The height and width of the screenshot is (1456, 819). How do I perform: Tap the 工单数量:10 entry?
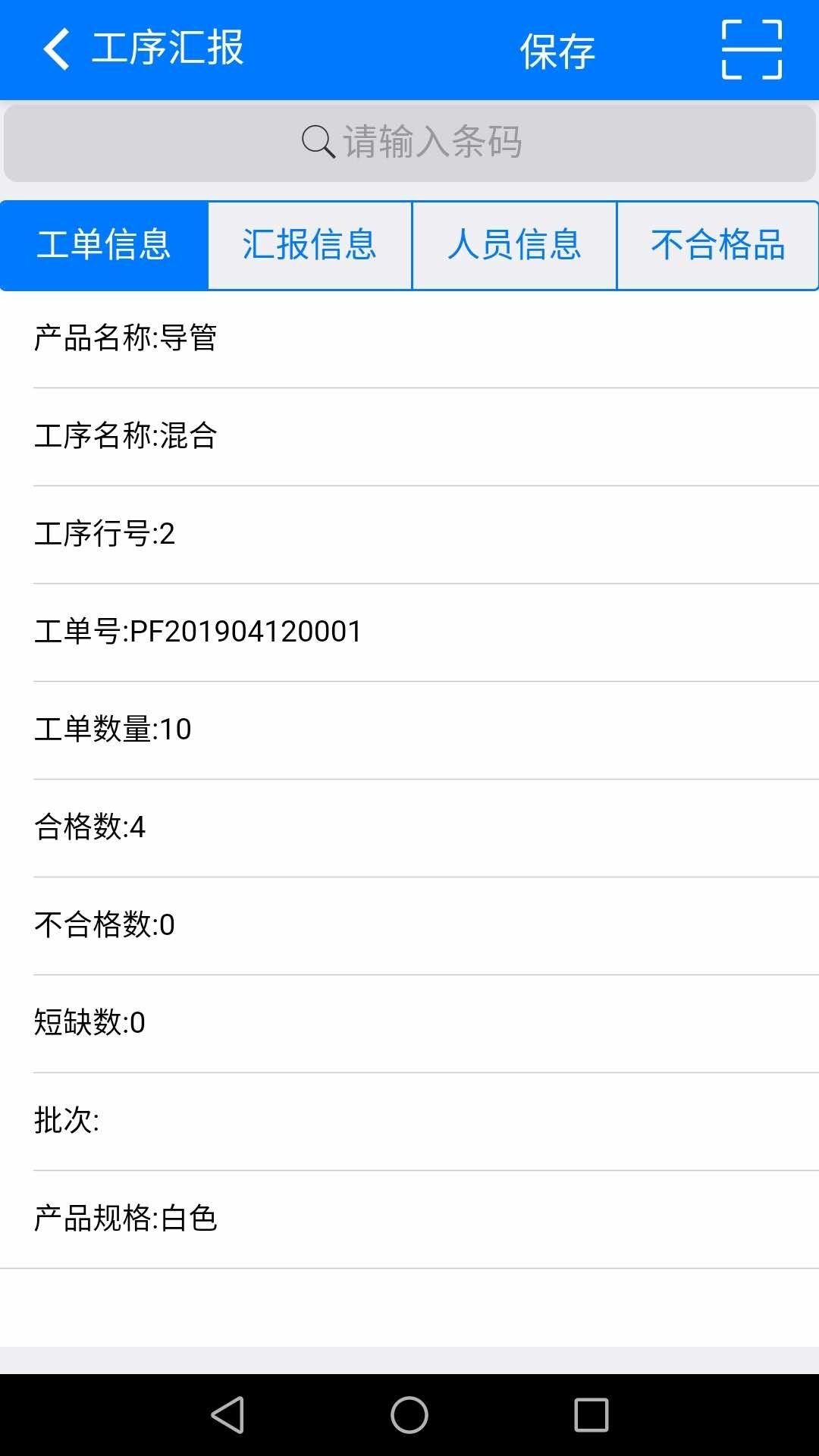coord(409,728)
